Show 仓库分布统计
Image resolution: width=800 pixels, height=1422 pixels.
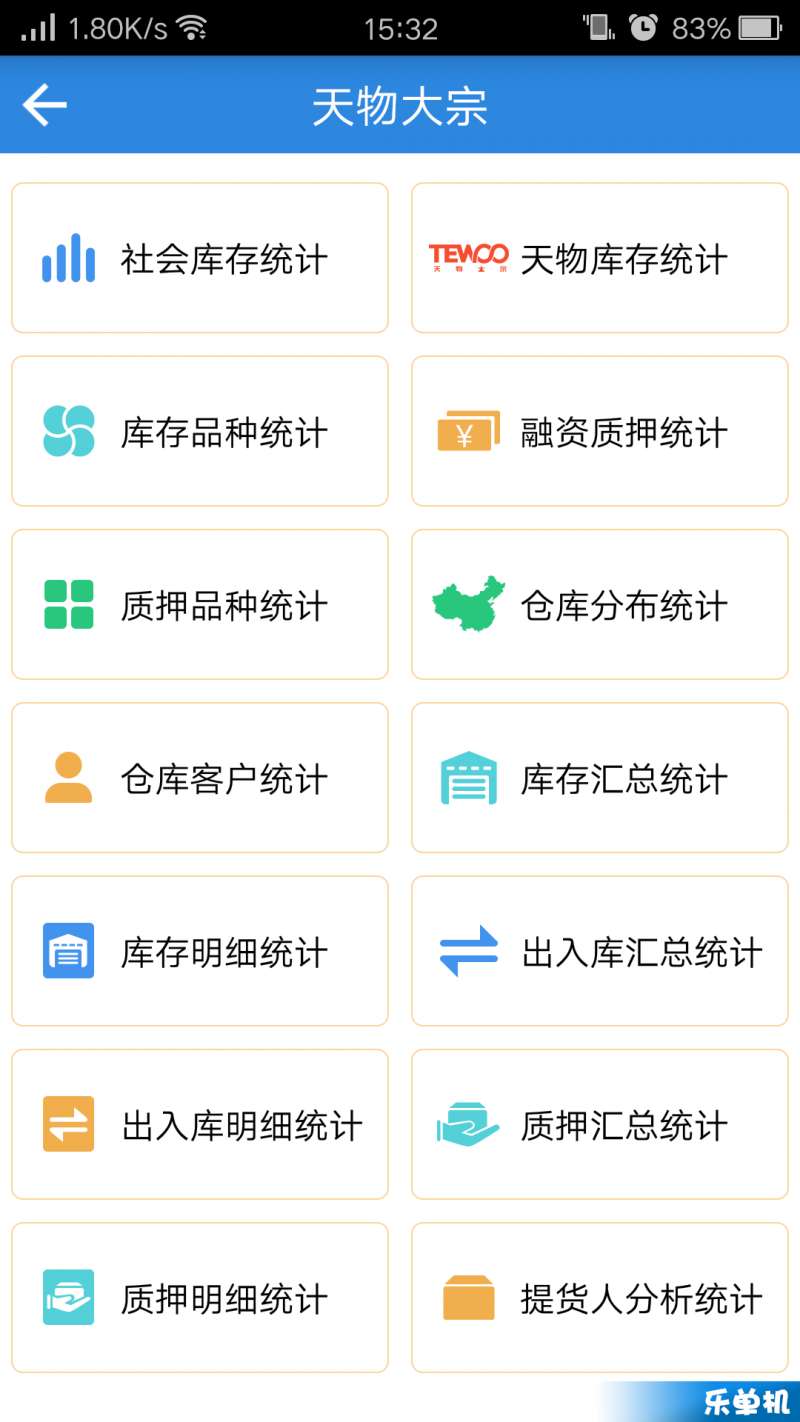click(600, 604)
